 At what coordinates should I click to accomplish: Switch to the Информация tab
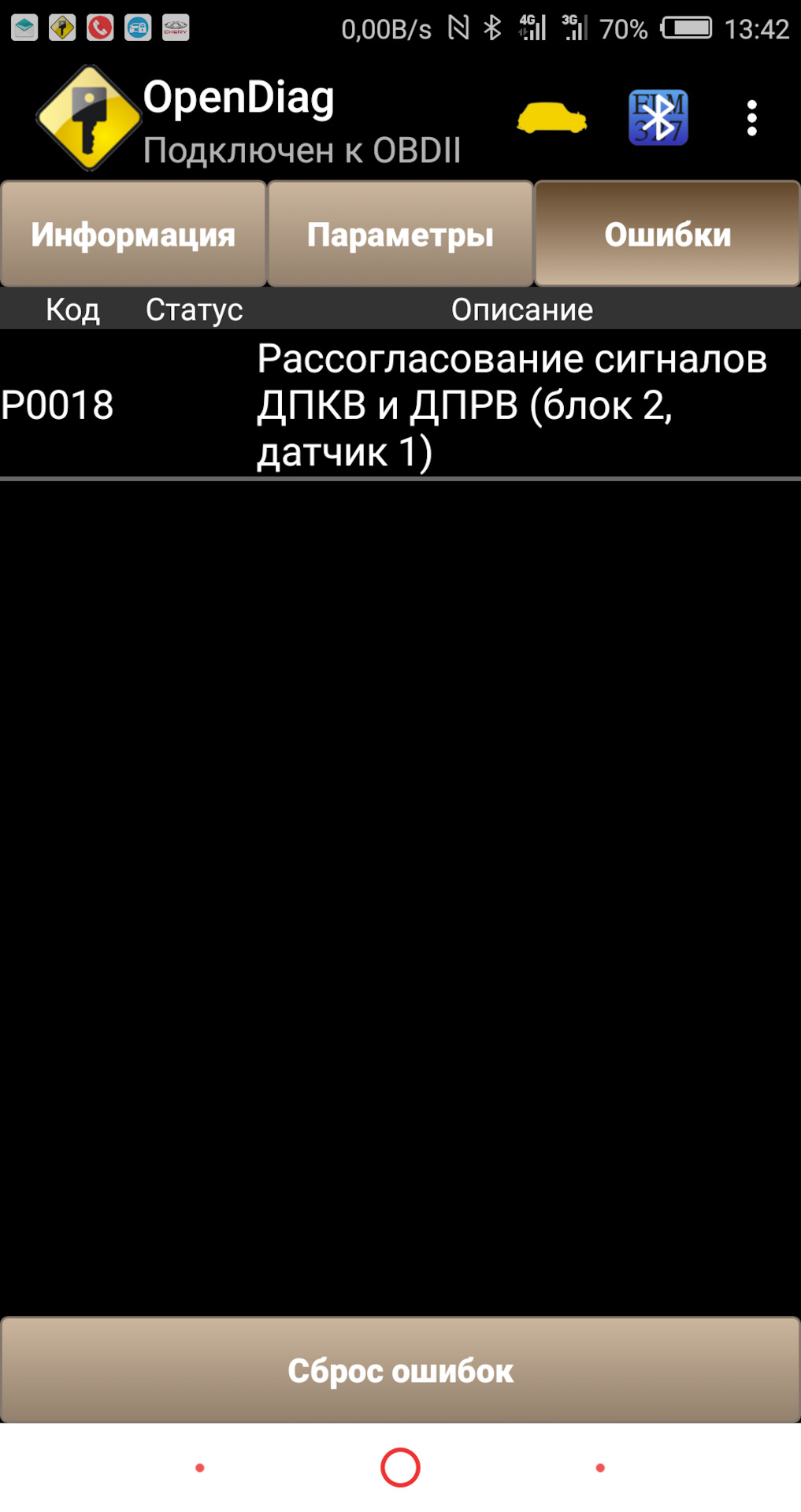(x=133, y=235)
